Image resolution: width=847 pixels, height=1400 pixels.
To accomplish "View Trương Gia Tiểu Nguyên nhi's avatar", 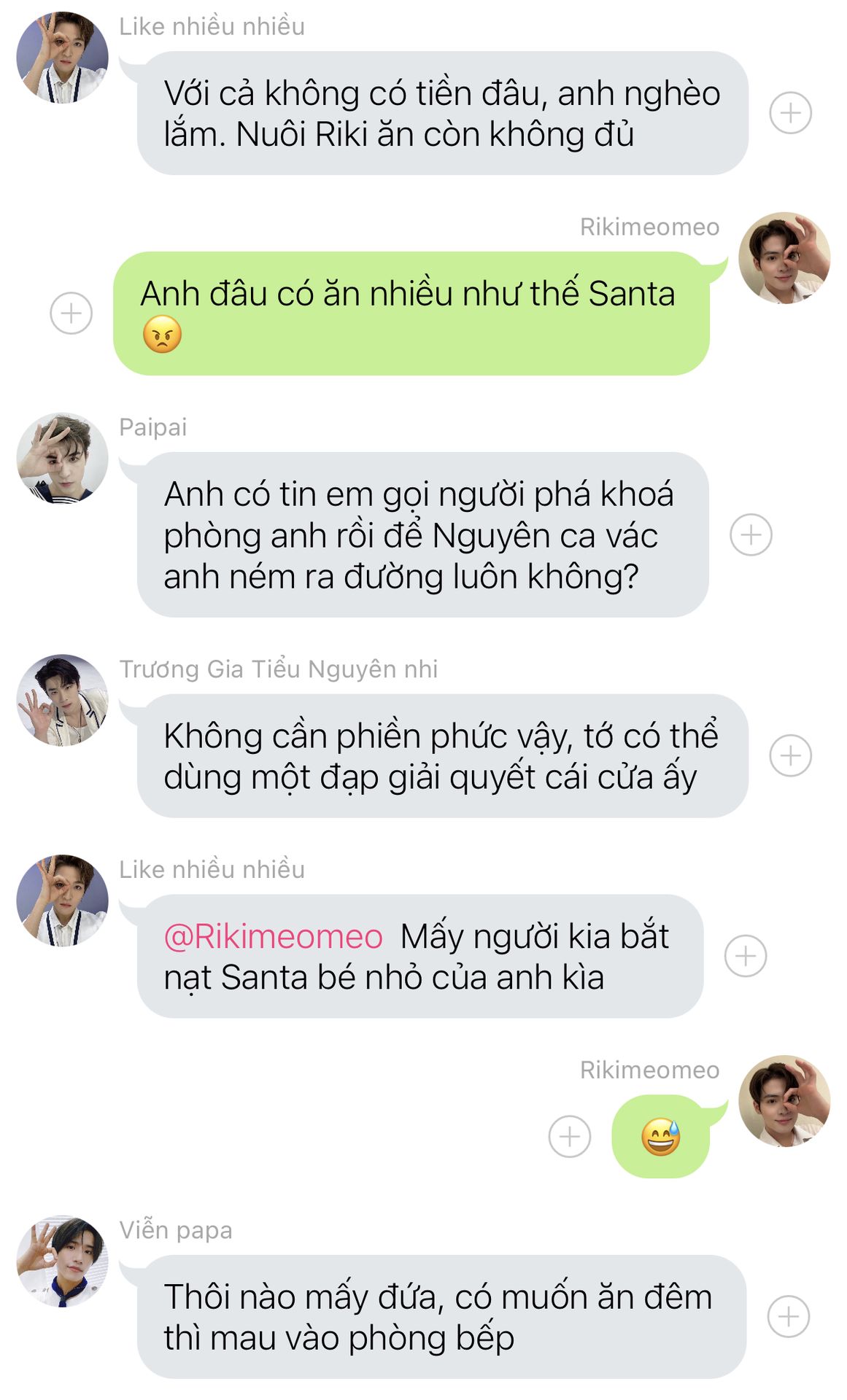I will pyautogui.click(x=62, y=700).
